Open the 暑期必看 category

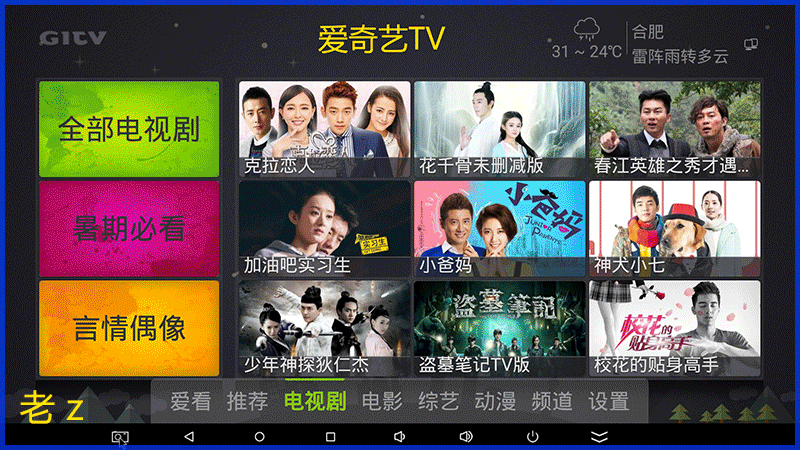pyautogui.click(x=129, y=228)
